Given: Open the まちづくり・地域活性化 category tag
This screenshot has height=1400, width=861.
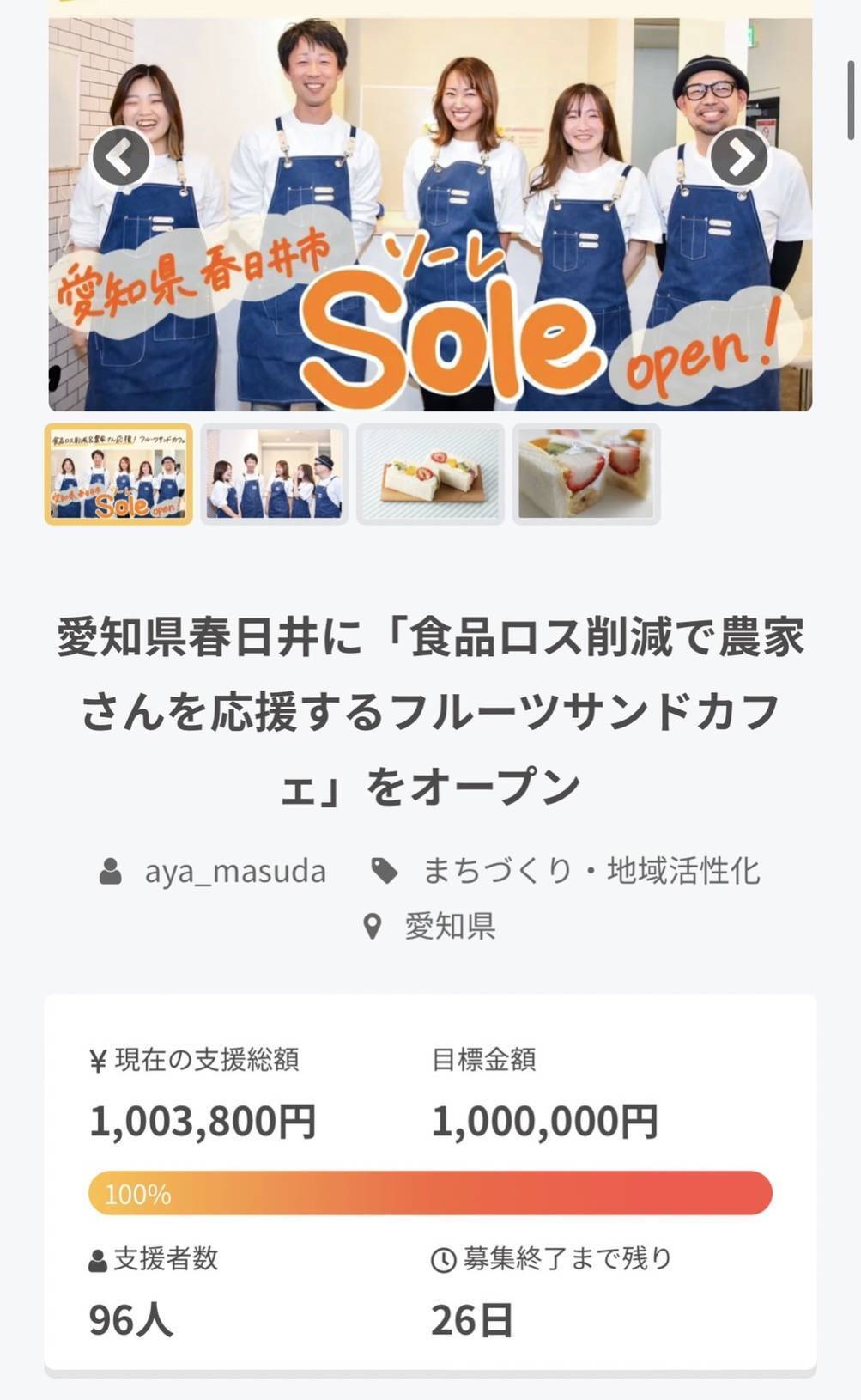Looking at the screenshot, I should (591, 872).
